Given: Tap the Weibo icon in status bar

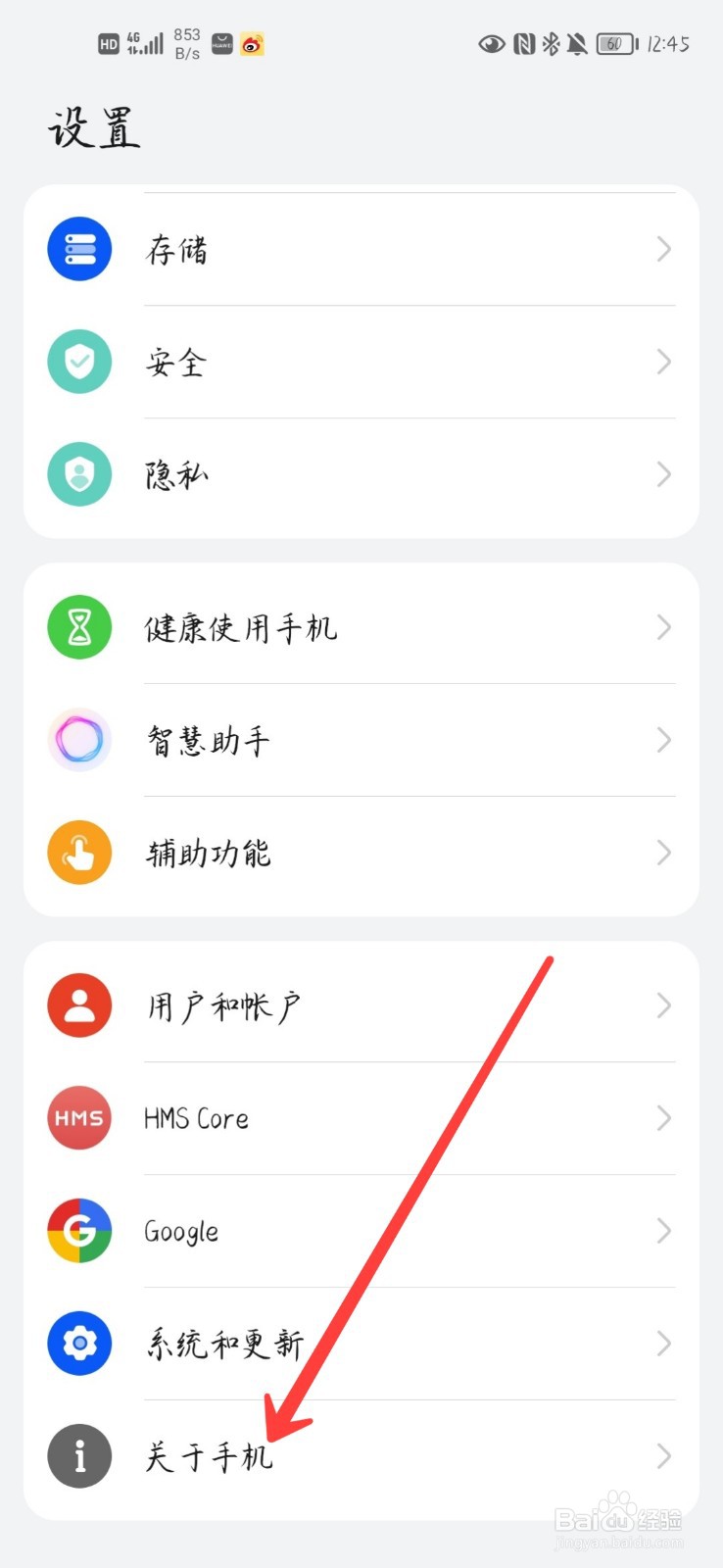Looking at the screenshot, I should pyautogui.click(x=252, y=43).
